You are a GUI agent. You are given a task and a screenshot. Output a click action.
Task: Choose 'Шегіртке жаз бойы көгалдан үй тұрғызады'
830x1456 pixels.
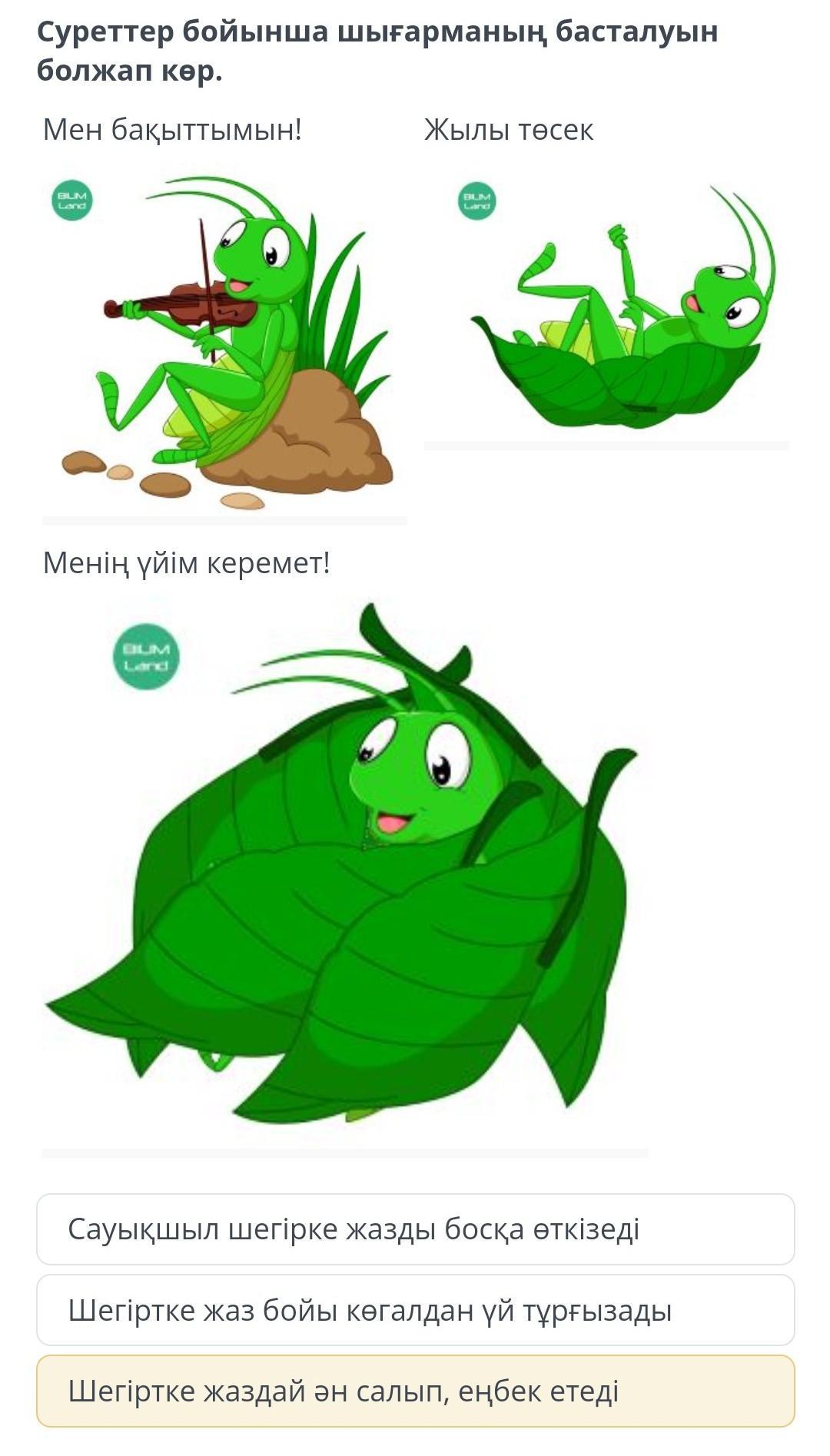pos(415,1310)
